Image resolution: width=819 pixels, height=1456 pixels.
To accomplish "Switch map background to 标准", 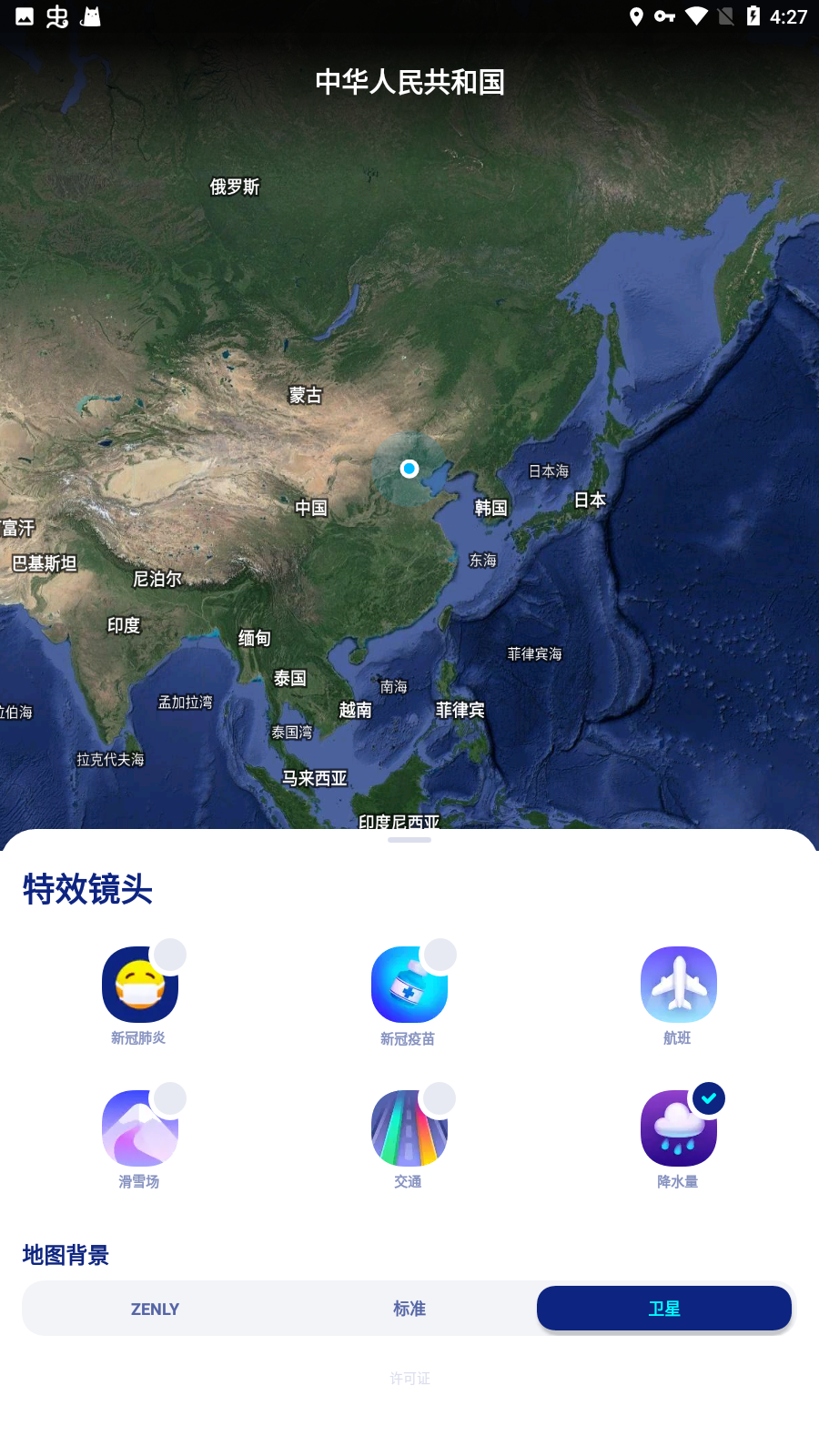I will click(409, 1308).
